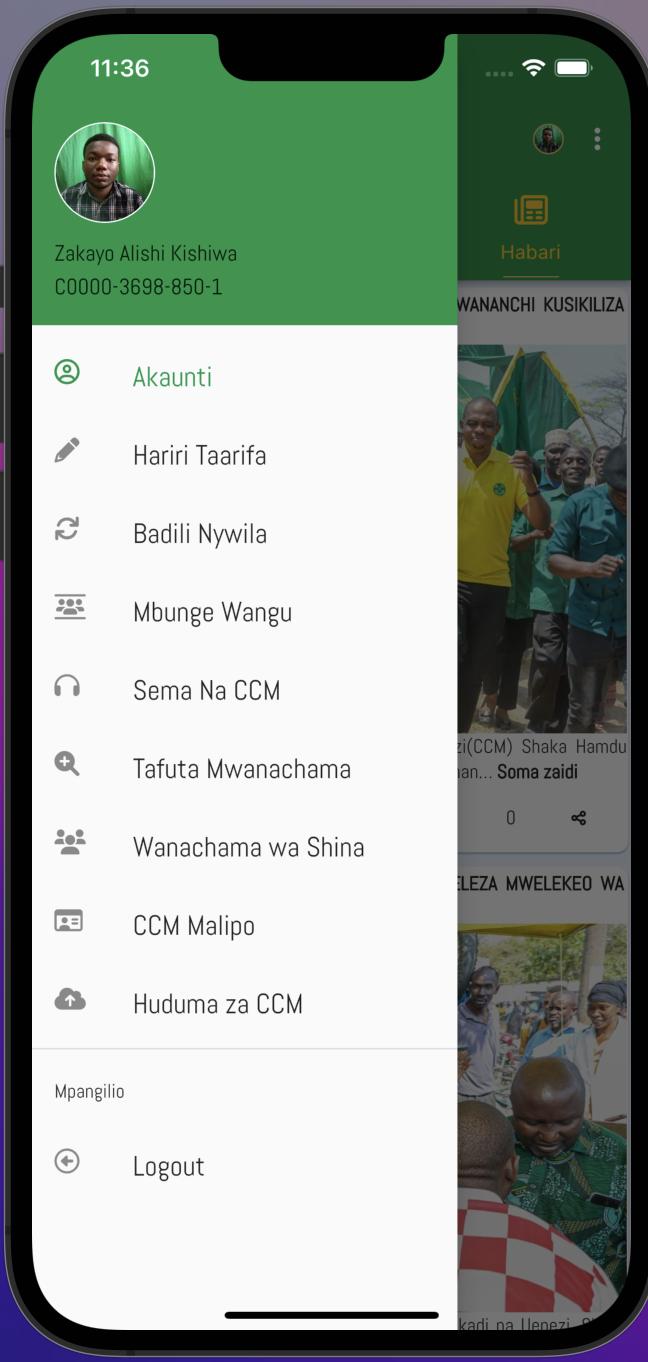Tap Logout to sign out

pos(245,1166)
